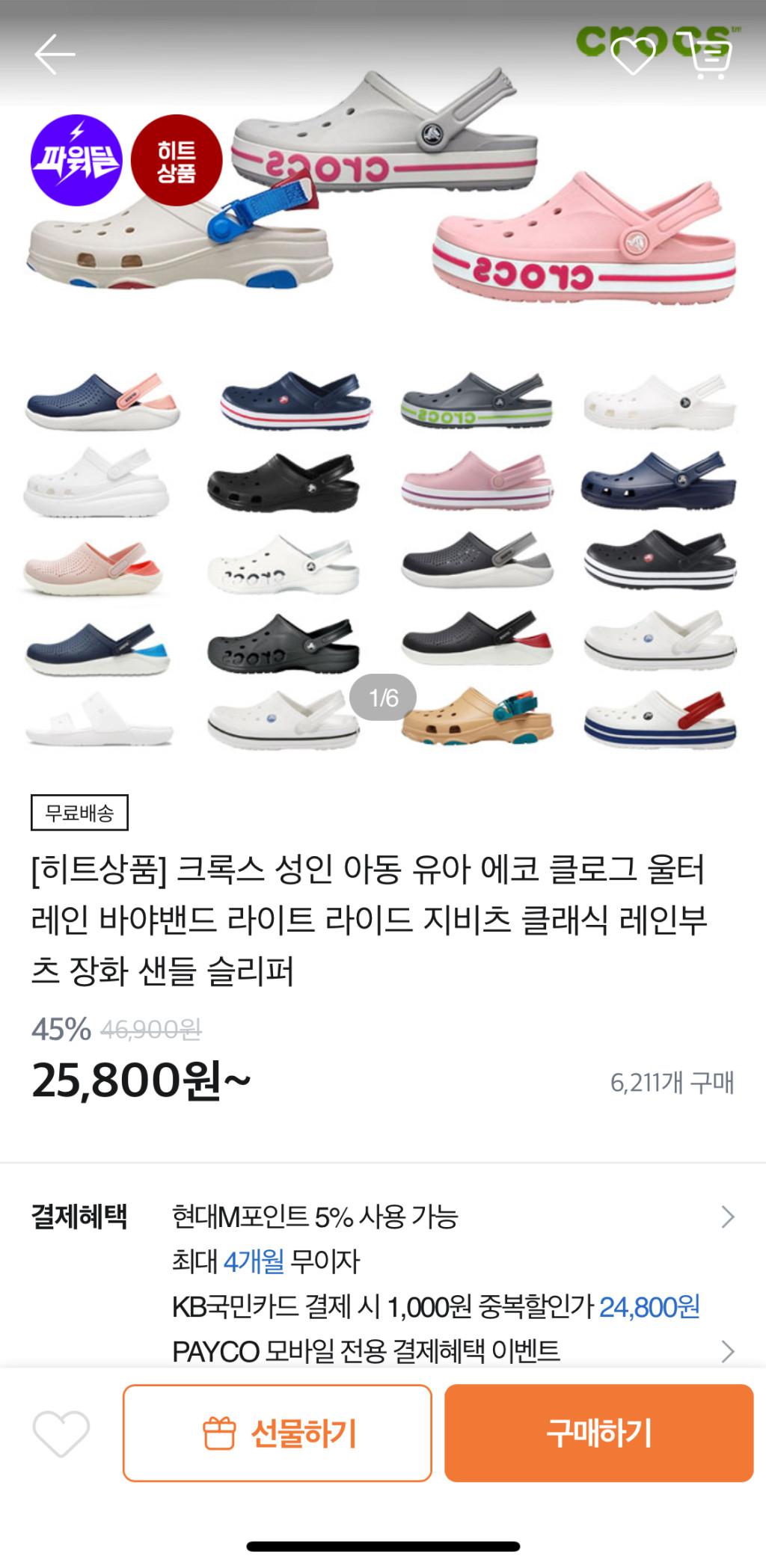Tap 선물하기 to send as gift
The height and width of the screenshot is (1568, 766).
(x=278, y=1433)
